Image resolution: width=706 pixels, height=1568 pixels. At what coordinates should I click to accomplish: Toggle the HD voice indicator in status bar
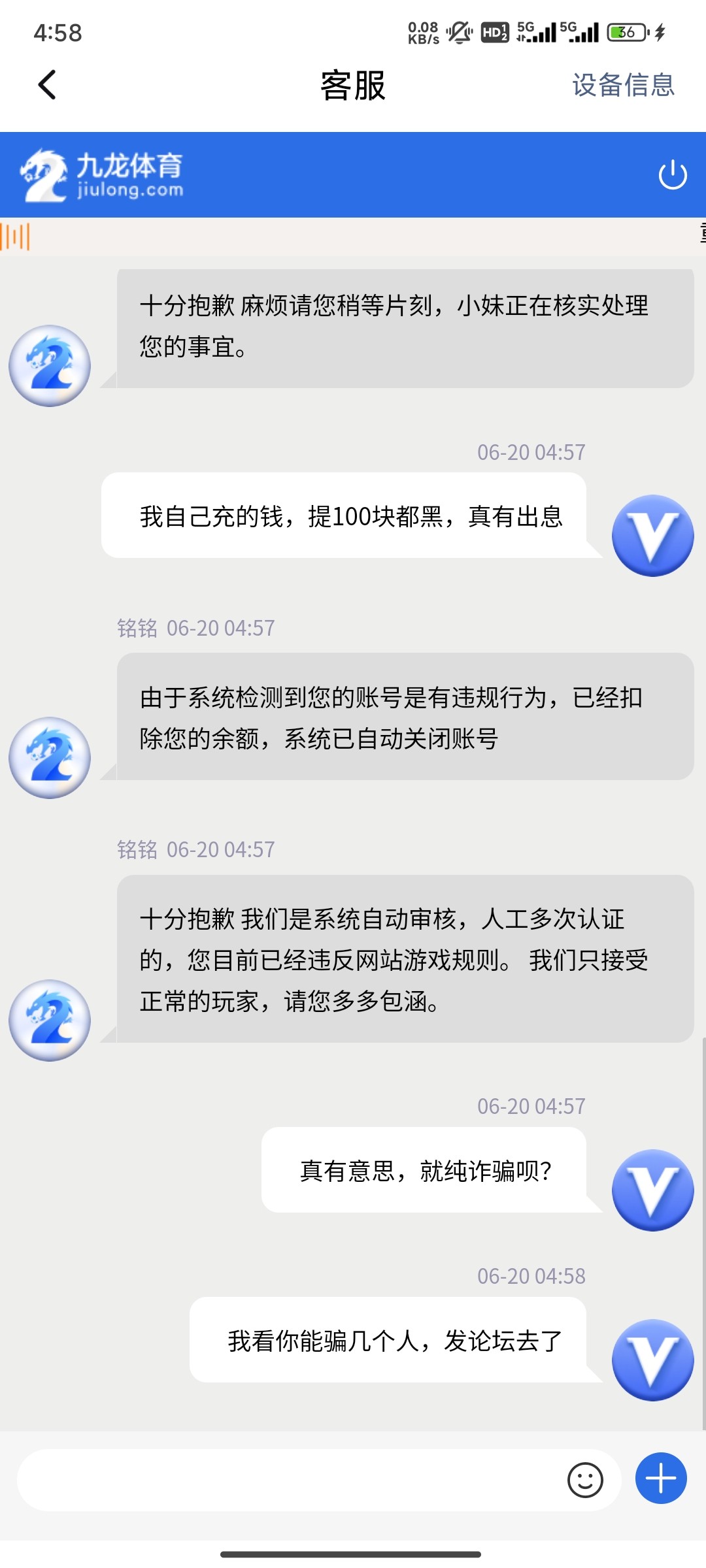coord(494,33)
